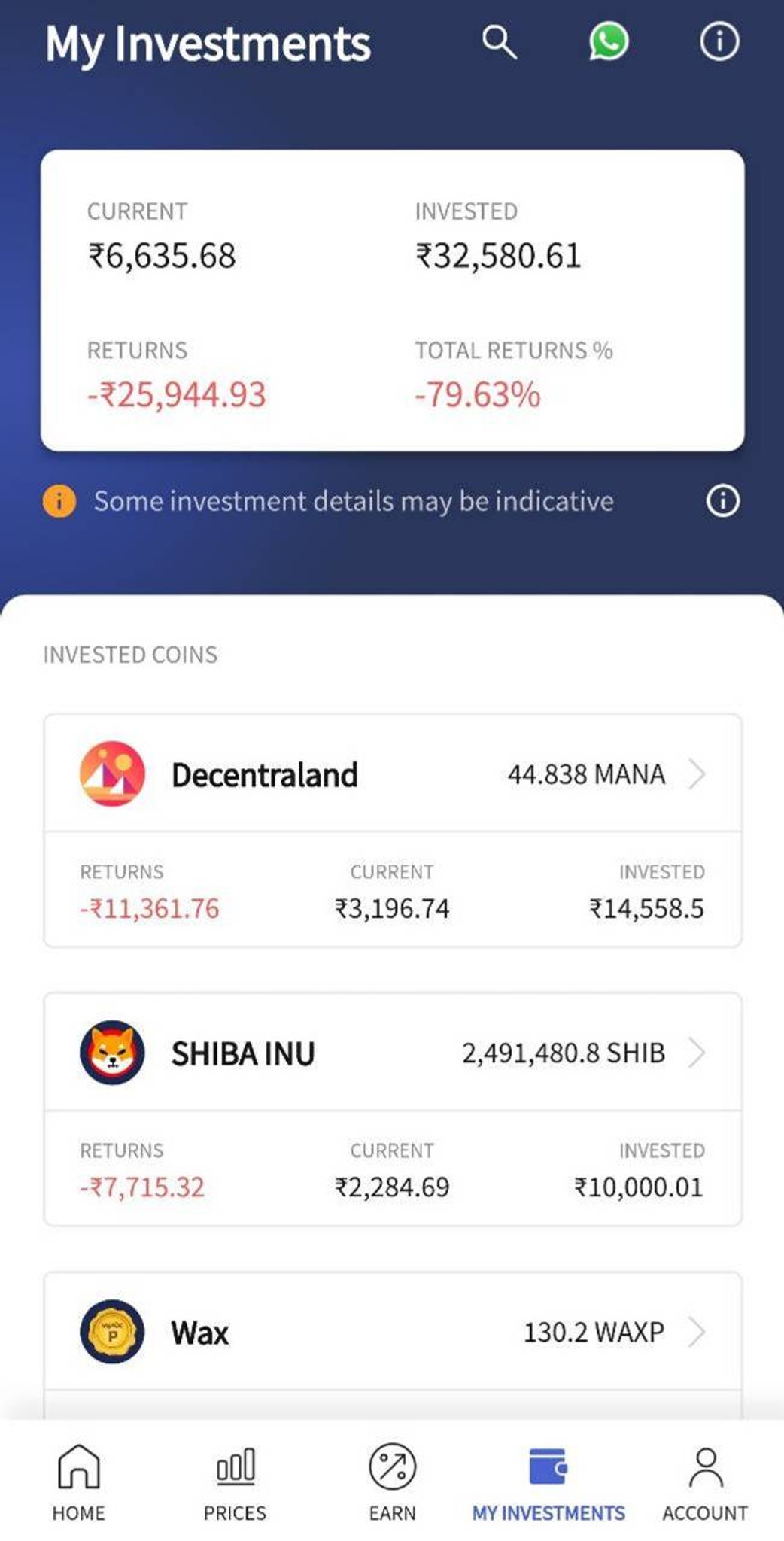Open the Decentraland investment card
Image resolution: width=784 pixels, height=1541 pixels.
pyautogui.click(x=393, y=774)
